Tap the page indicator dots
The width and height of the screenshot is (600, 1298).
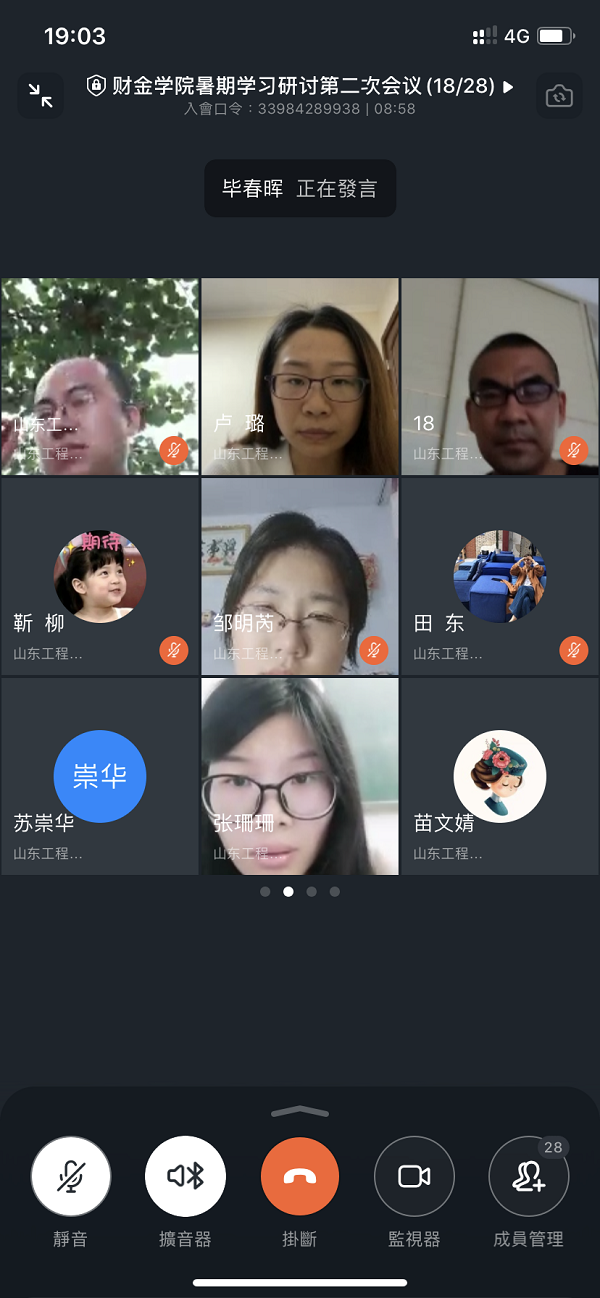(x=300, y=891)
